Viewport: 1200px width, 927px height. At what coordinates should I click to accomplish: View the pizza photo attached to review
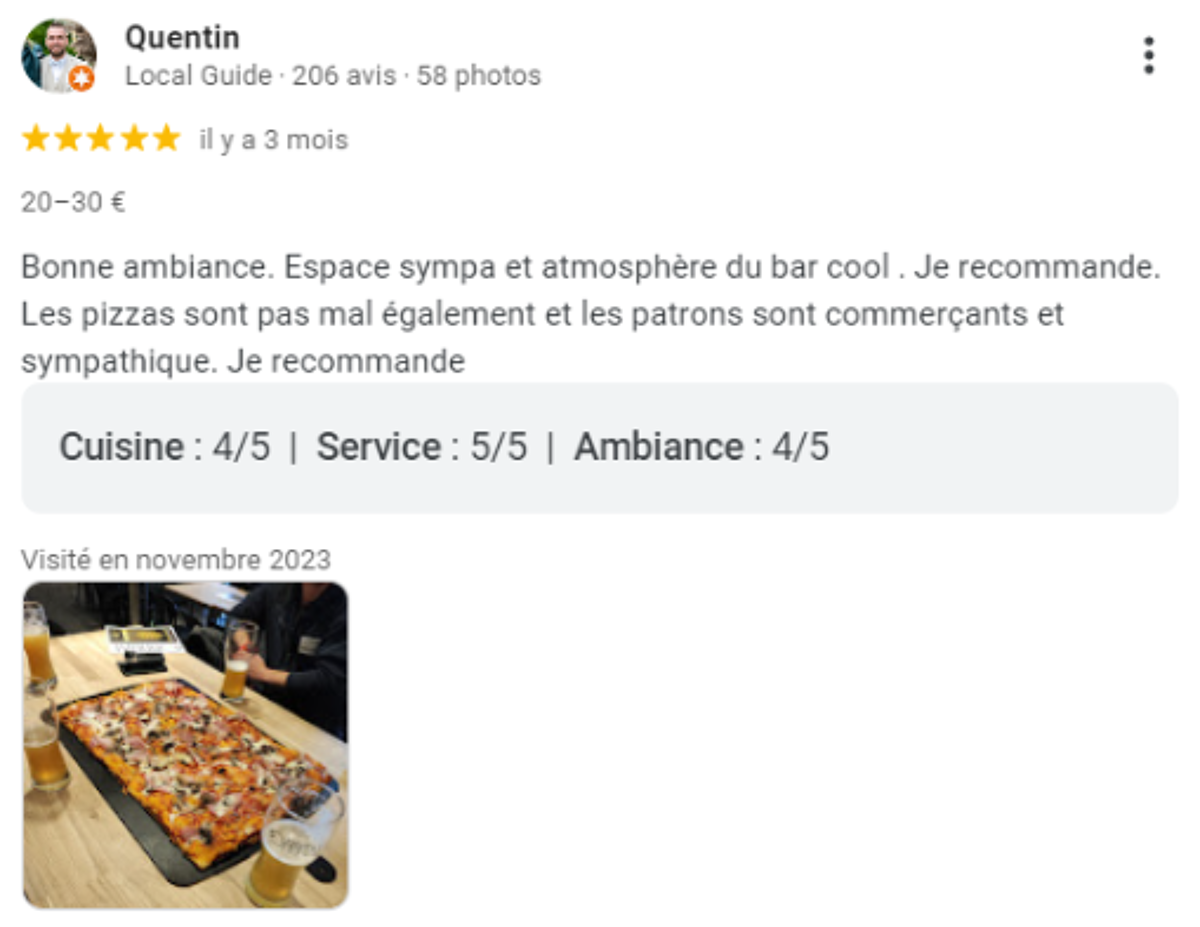(185, 744)
